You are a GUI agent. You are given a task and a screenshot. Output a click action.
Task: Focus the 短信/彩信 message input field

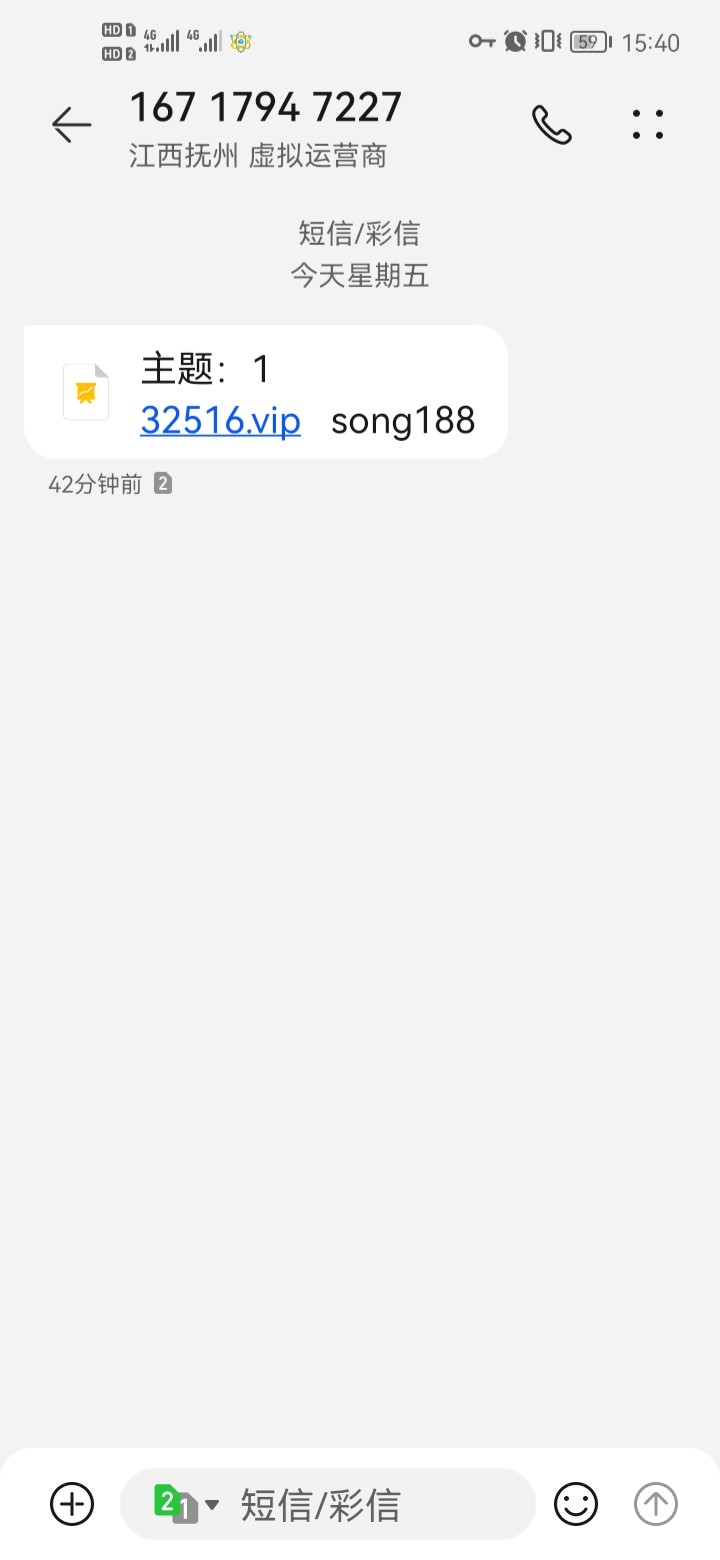370,1503
